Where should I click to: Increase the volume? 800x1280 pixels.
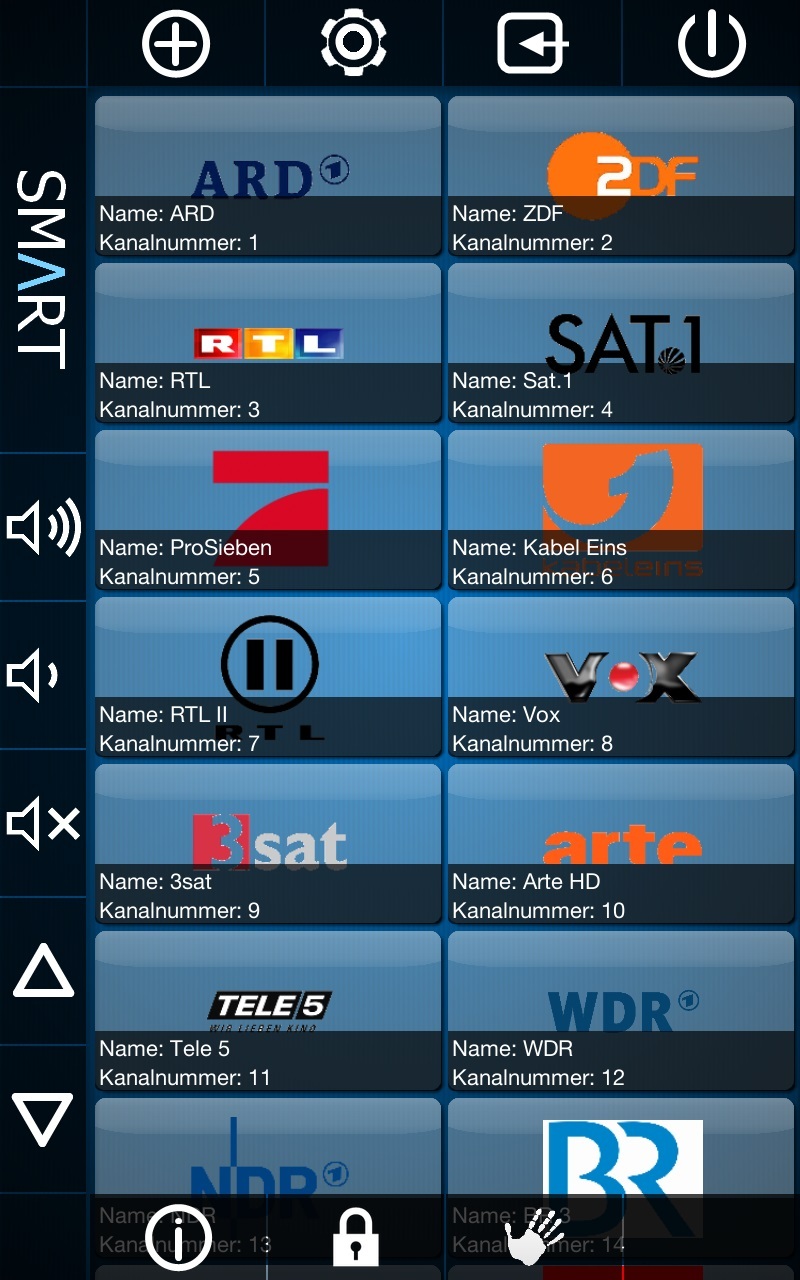pyautogui.click(x=43, y=527)
